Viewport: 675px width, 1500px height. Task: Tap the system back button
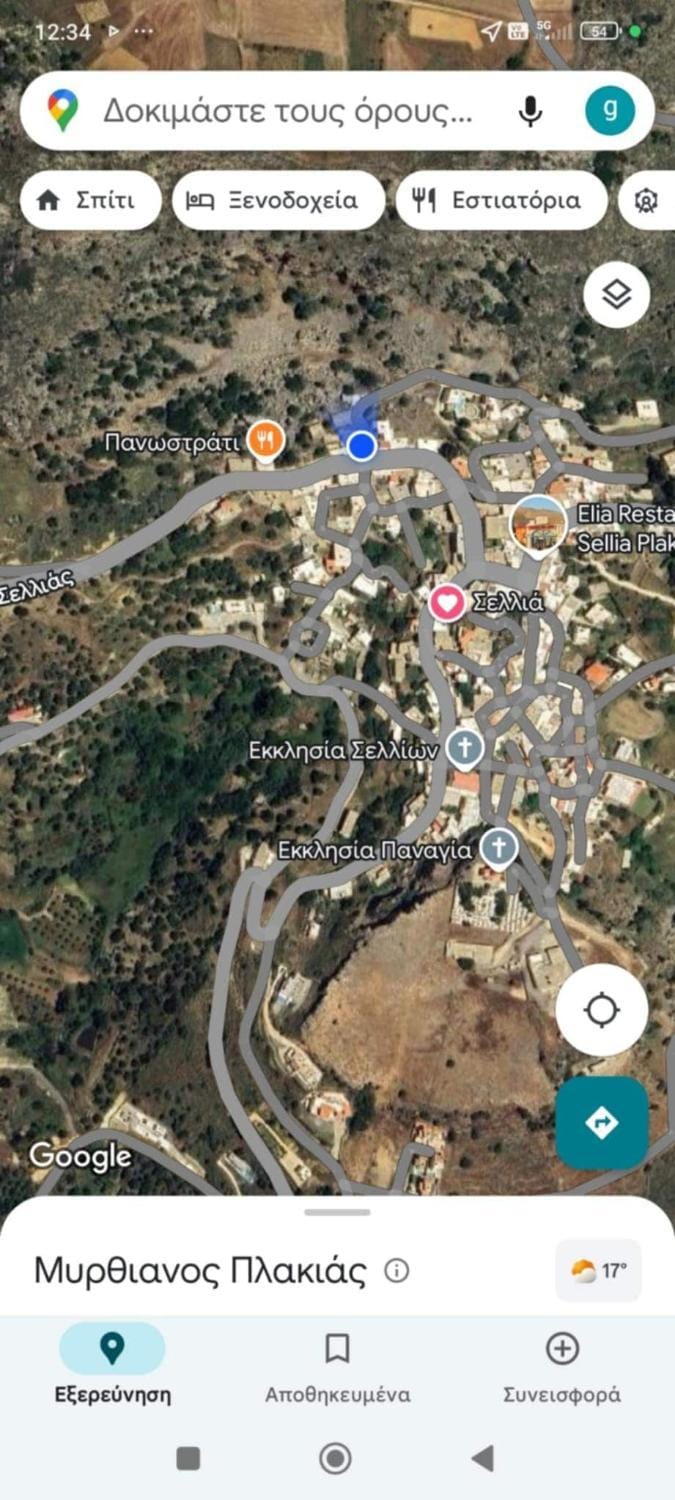click(x=482, y=1458)
